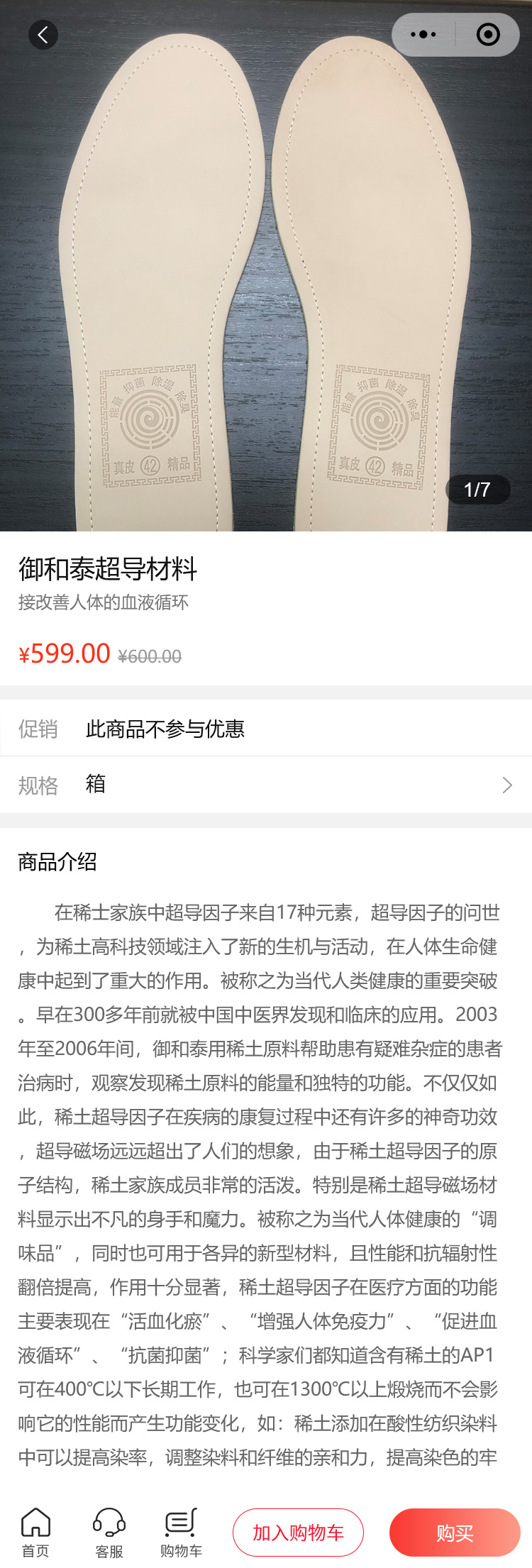Tap 加入购物车 to add item to cart
This screenshot has width=532, height=1568.
(x=298, y=1533)
